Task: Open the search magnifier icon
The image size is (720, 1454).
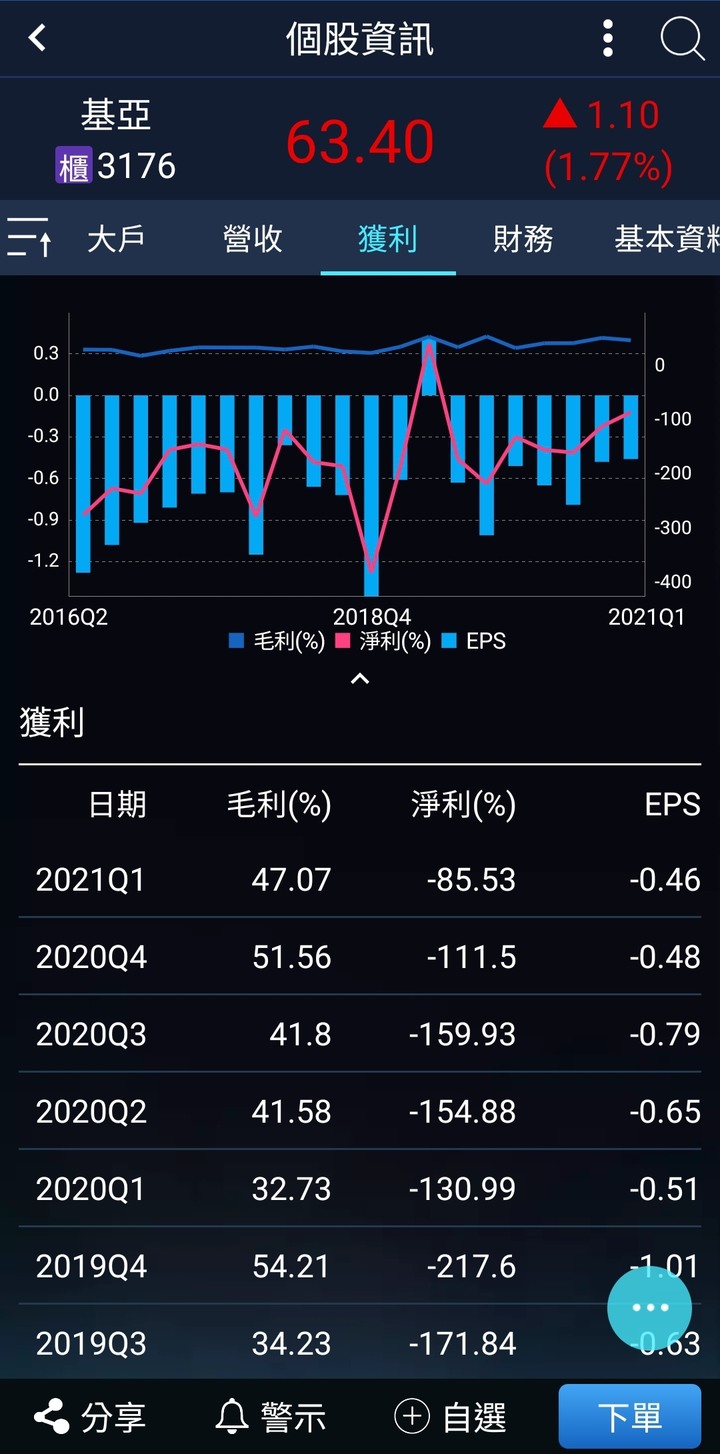Action: click(x=682, y=39)
